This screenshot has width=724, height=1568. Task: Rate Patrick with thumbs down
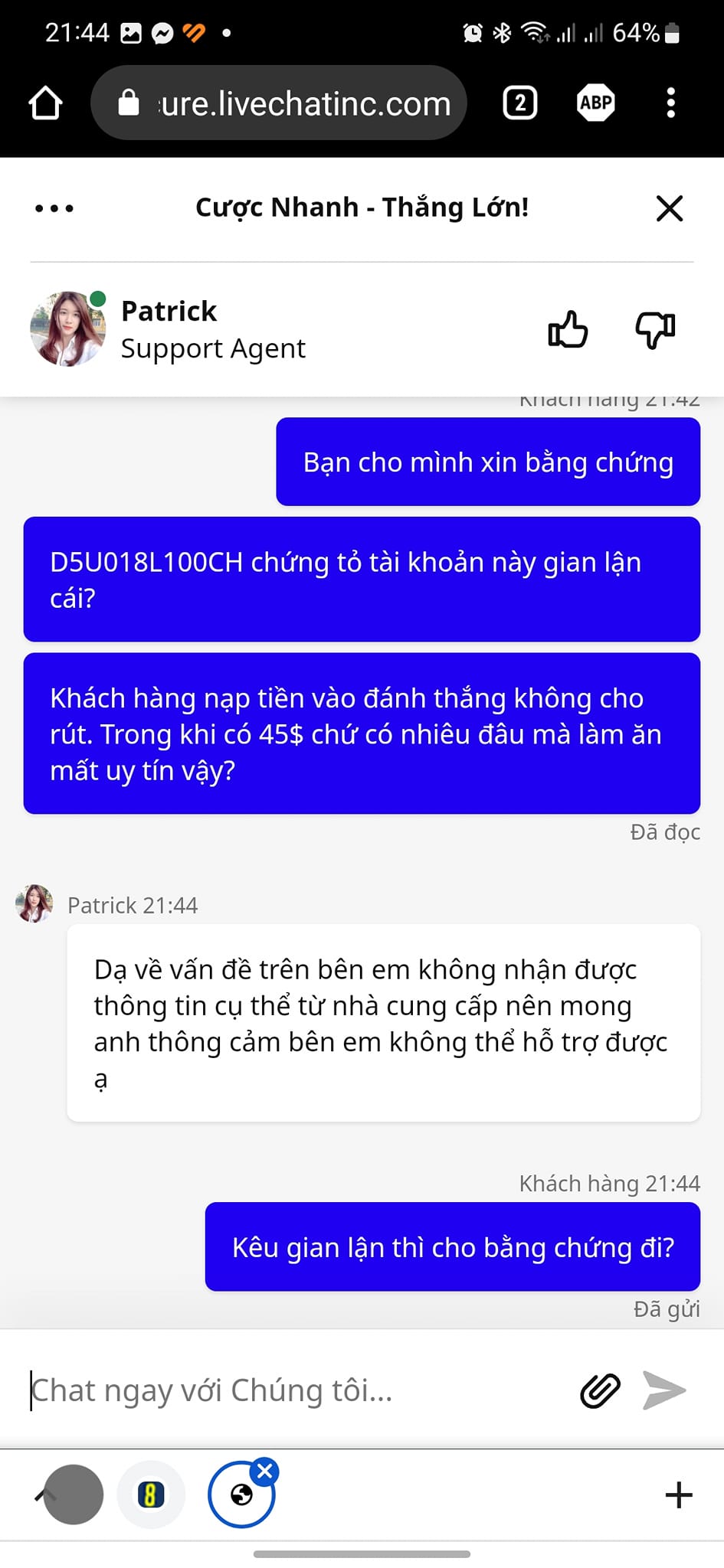click(x=655, y=330)
